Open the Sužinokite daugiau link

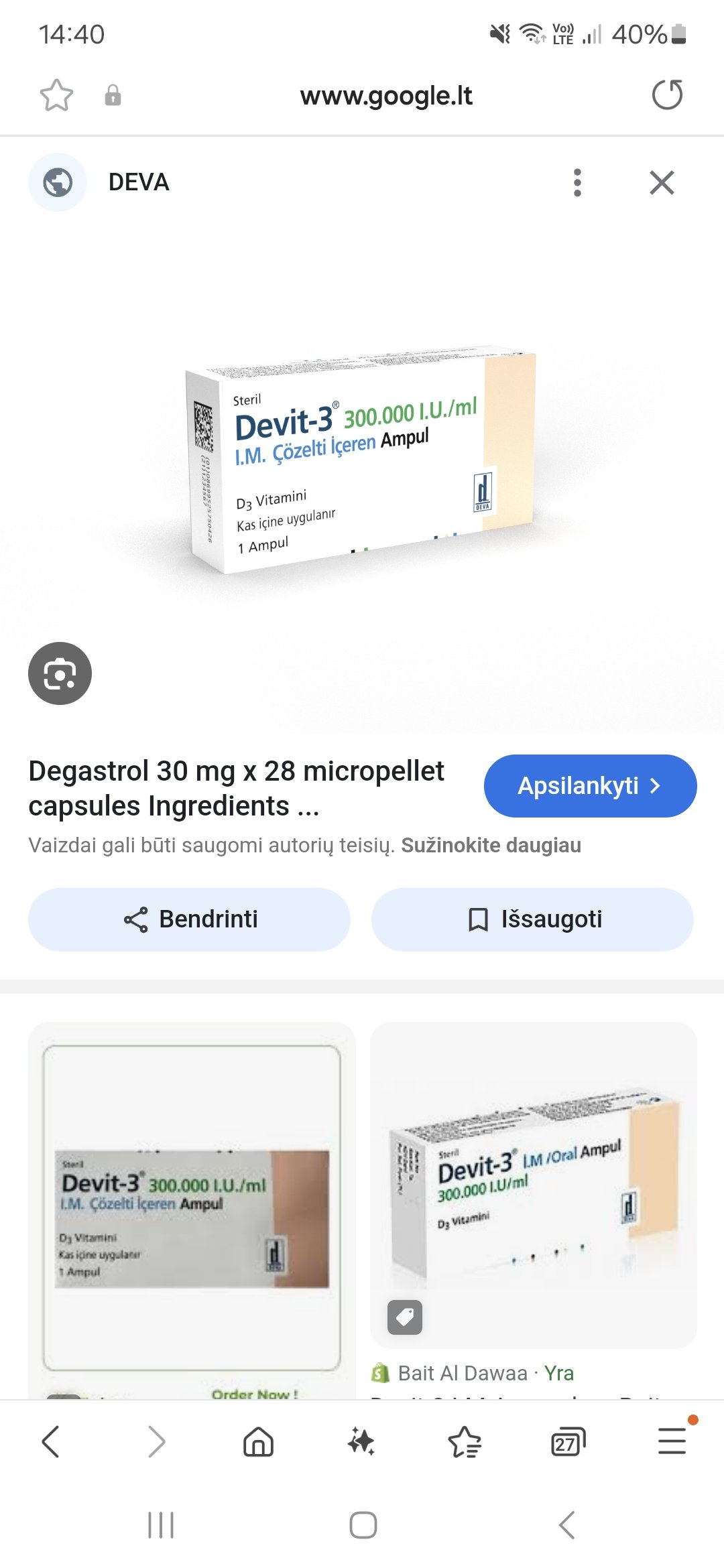[491, 845]
